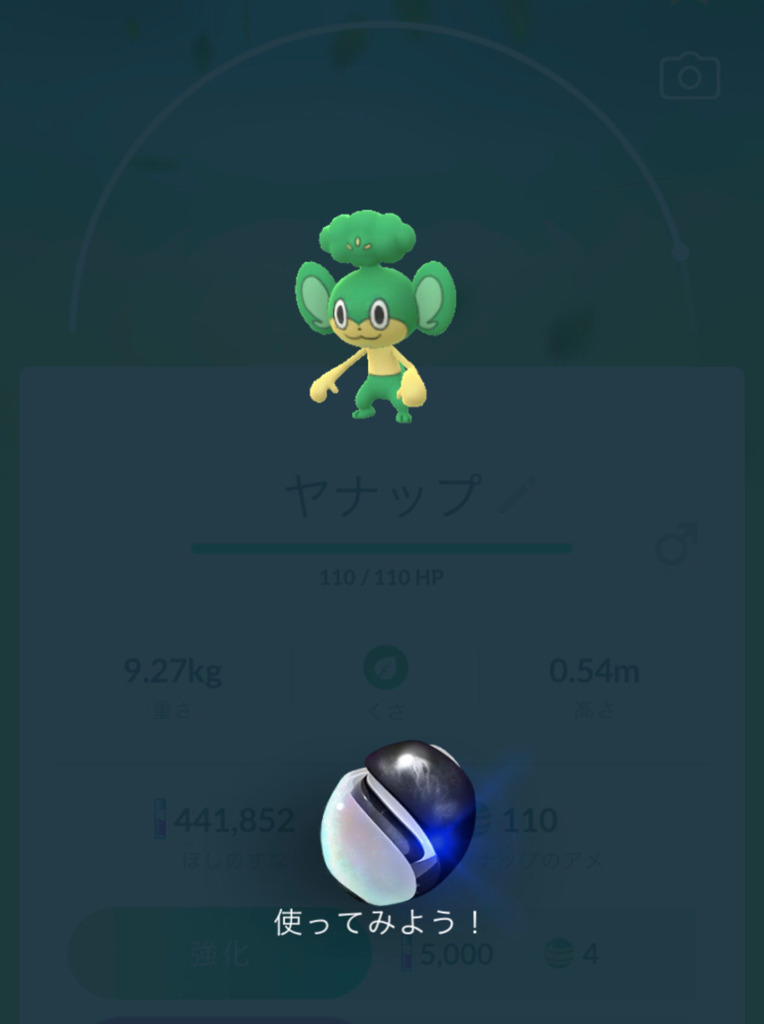Click the candy icon beside 110
Screen dimensions: 764x1024
tap(484, 818)
